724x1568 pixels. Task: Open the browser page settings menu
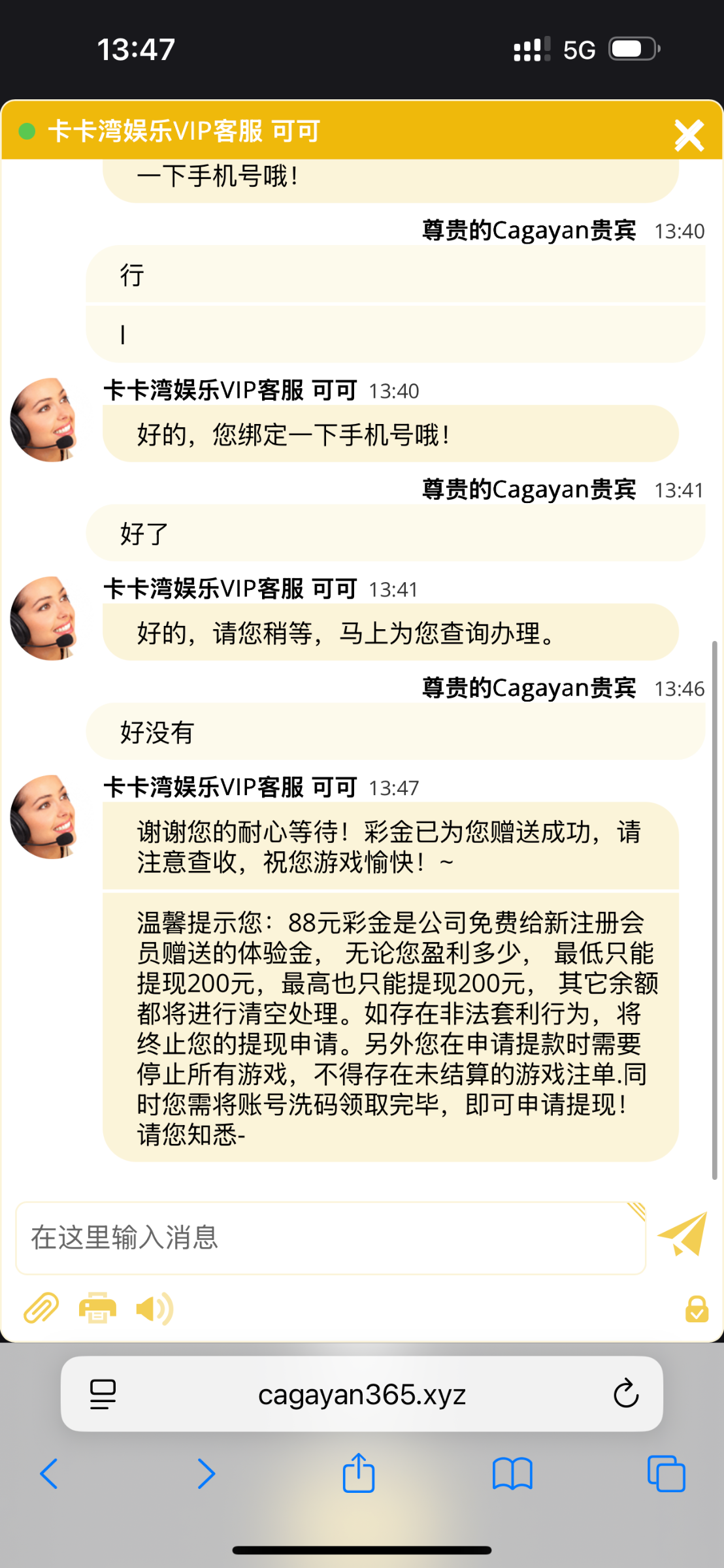click(x=103, y=1394)
